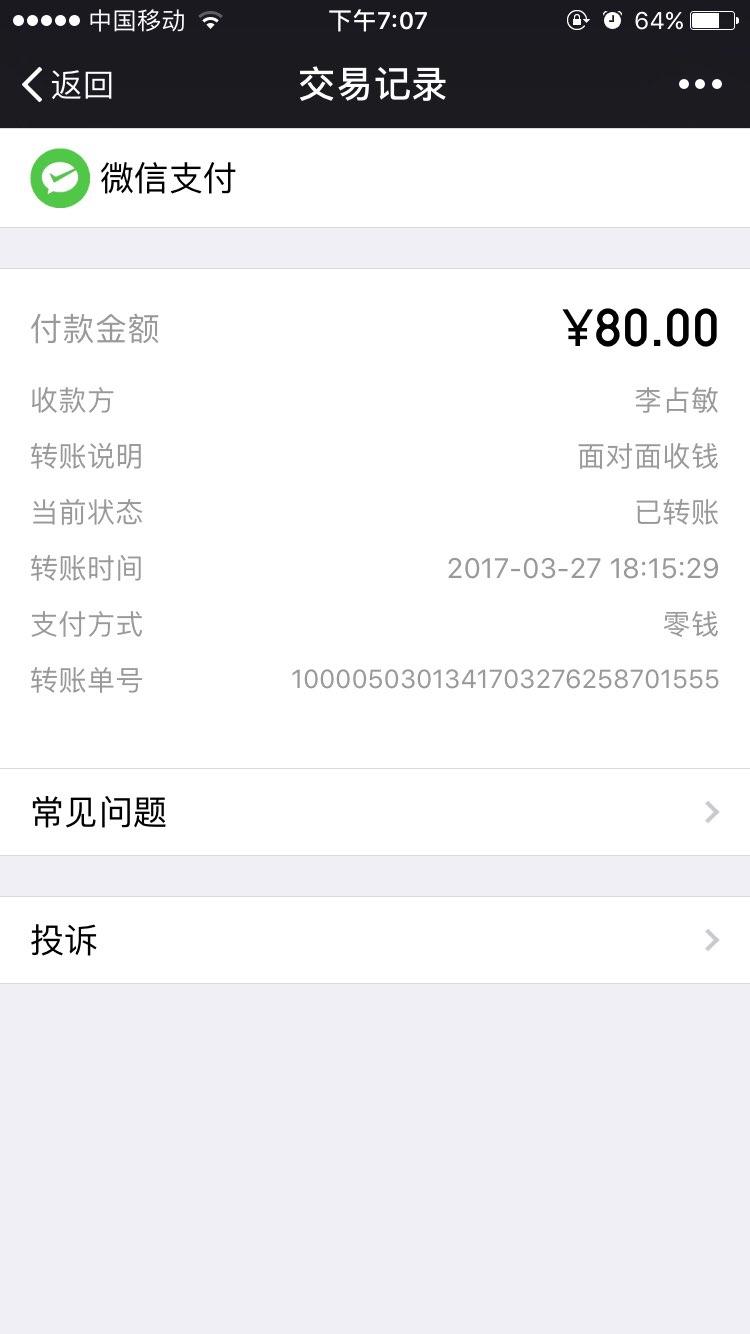This screenshot has height=1334, width=750.
Task: Tap the alarm clock icon in status bar
Action: [x=612, y=19]
